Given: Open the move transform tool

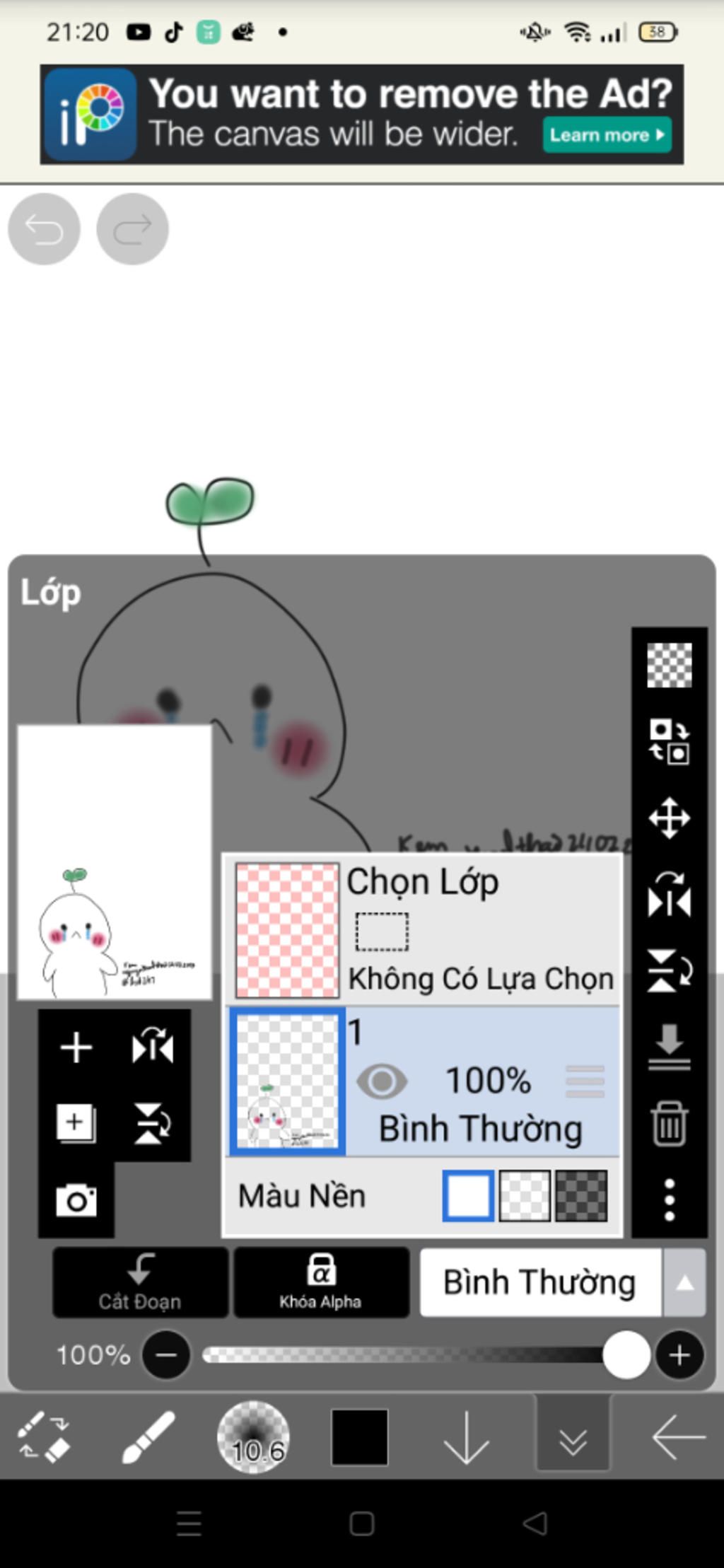Looking at the screenshot, I should click(x=669, y=818).
